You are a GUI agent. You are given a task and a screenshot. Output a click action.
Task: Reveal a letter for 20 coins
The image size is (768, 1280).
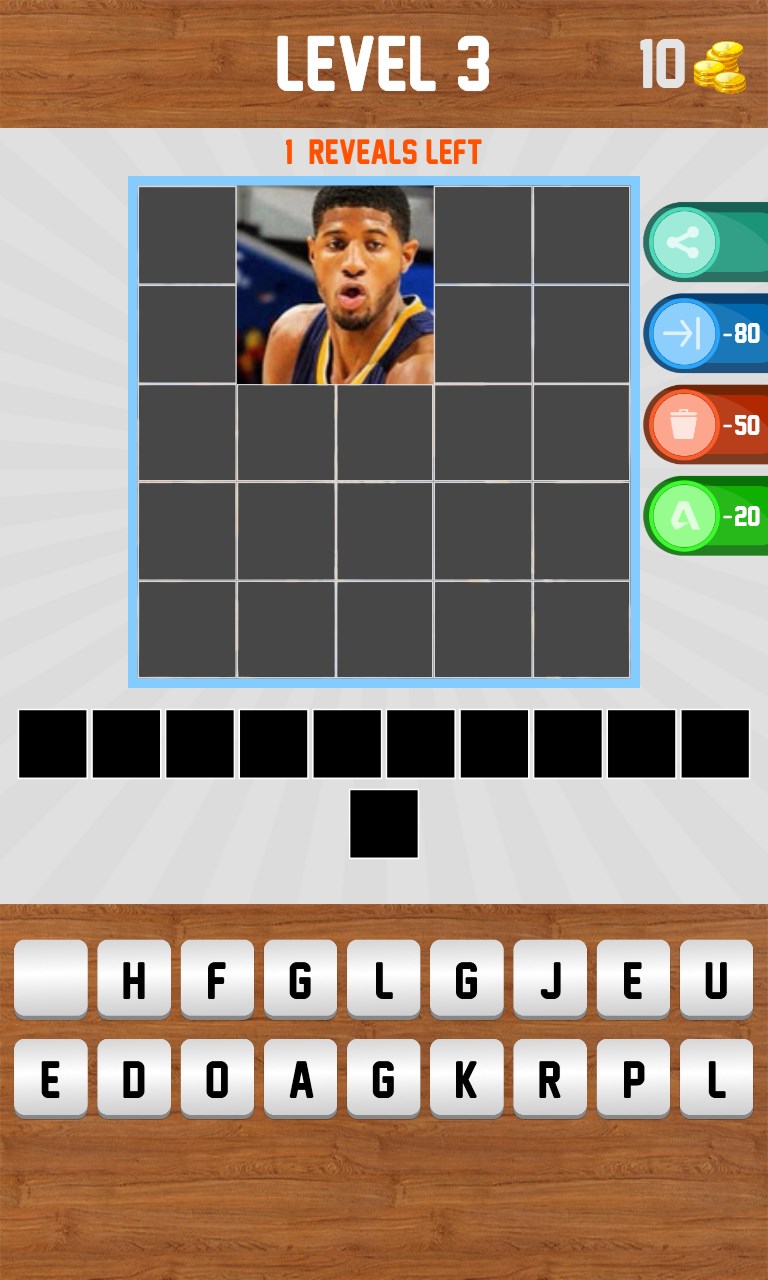[705, 516]
